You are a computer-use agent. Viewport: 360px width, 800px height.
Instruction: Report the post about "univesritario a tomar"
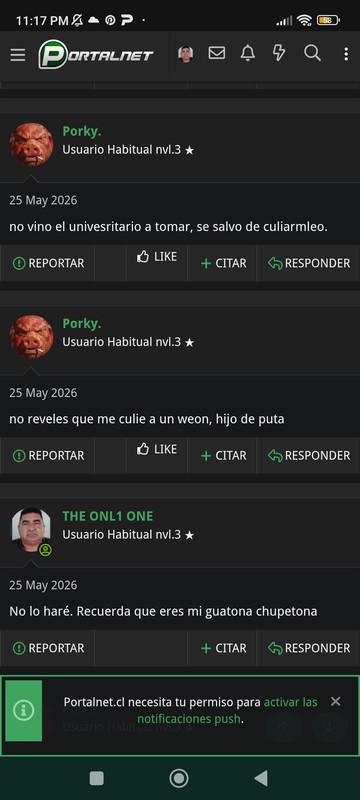point(48,263)
